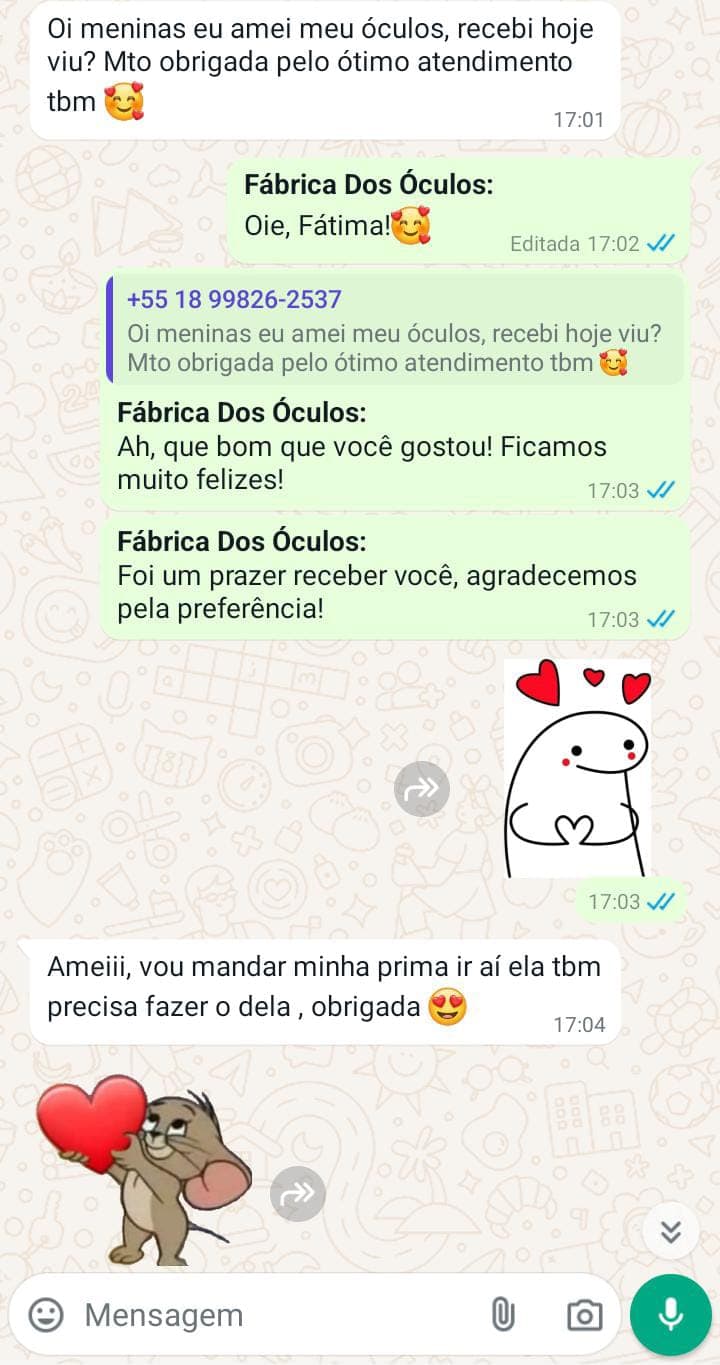Screen dimensions: 720x1365
Task: Open the emoji picker
Action: pyautogui.click(x=45, y=1315)
